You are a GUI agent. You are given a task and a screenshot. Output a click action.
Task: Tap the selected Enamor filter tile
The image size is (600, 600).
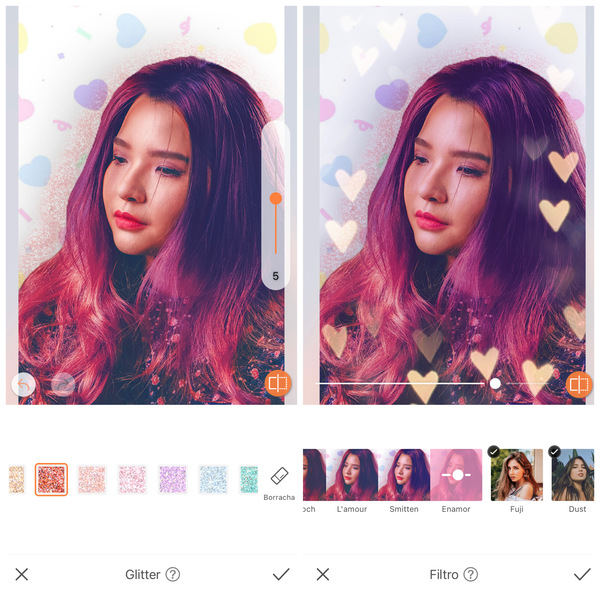pyautogui.click(x=456, y=475)
